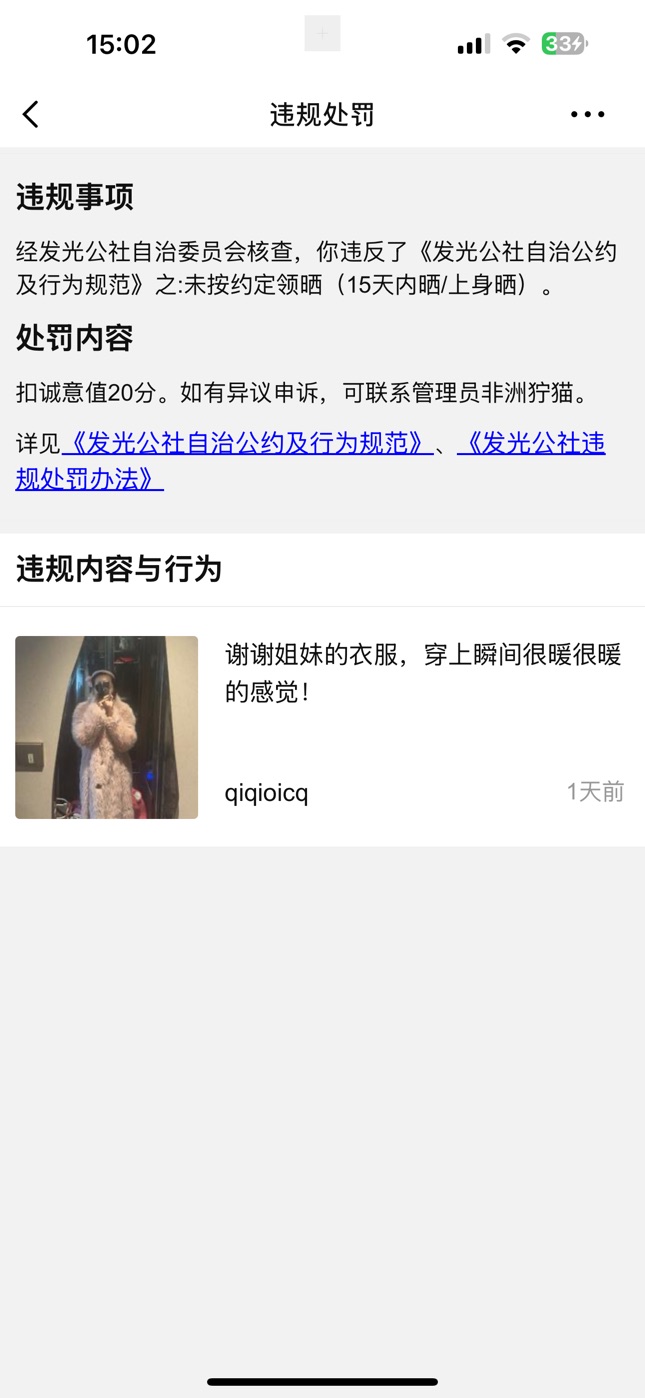Open the three-dot overflow menu

(x=587, y=115)
